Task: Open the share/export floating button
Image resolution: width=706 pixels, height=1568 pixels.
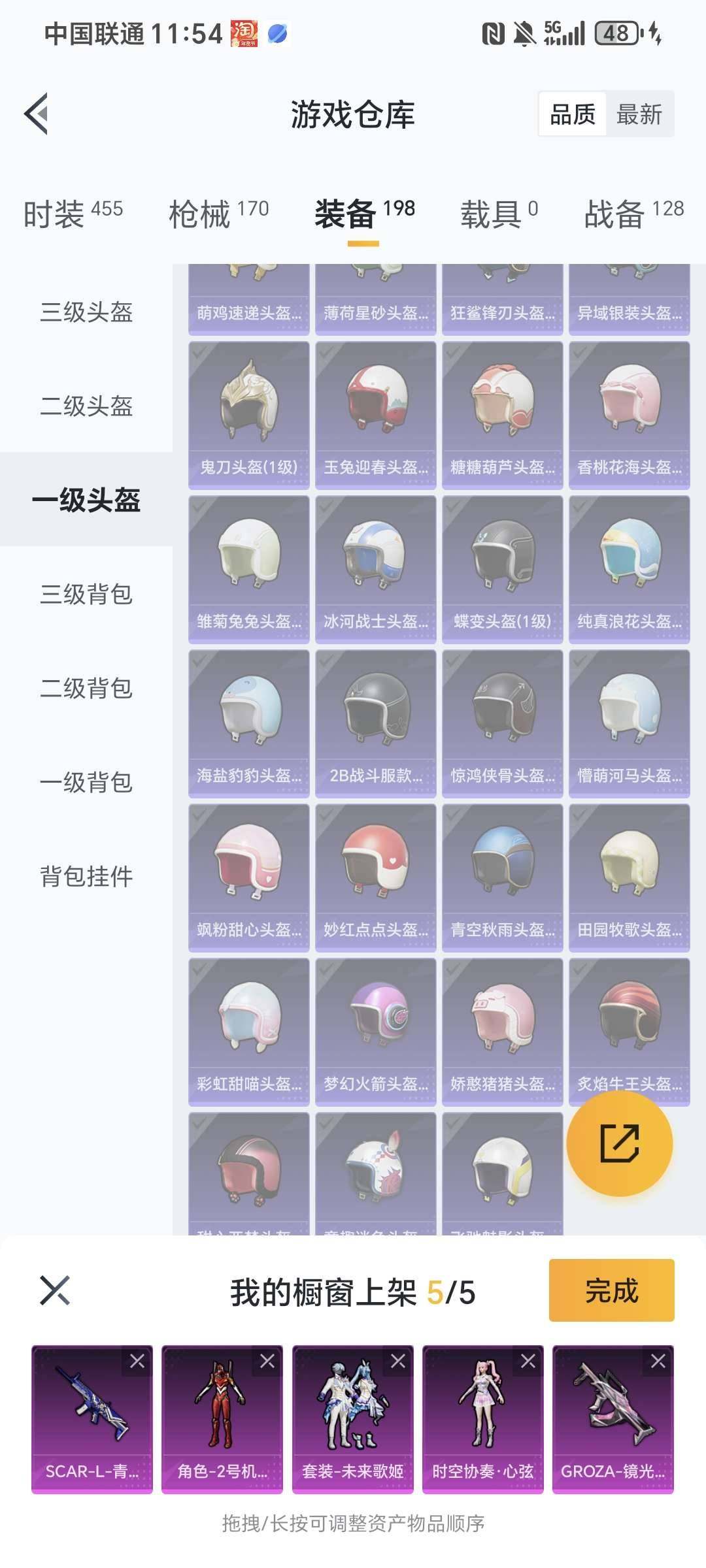Action: [622, 1145]
